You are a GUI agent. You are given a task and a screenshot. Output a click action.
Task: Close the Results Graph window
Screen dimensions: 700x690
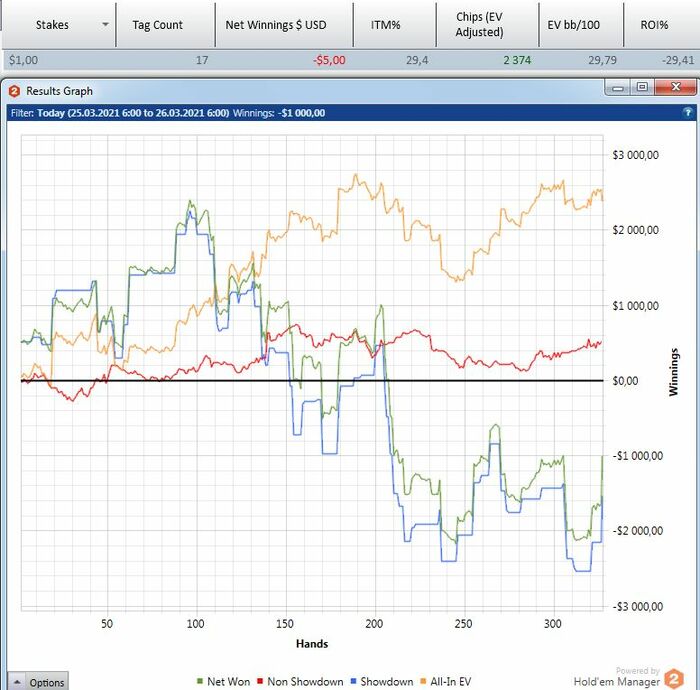(x=676, y=88)
